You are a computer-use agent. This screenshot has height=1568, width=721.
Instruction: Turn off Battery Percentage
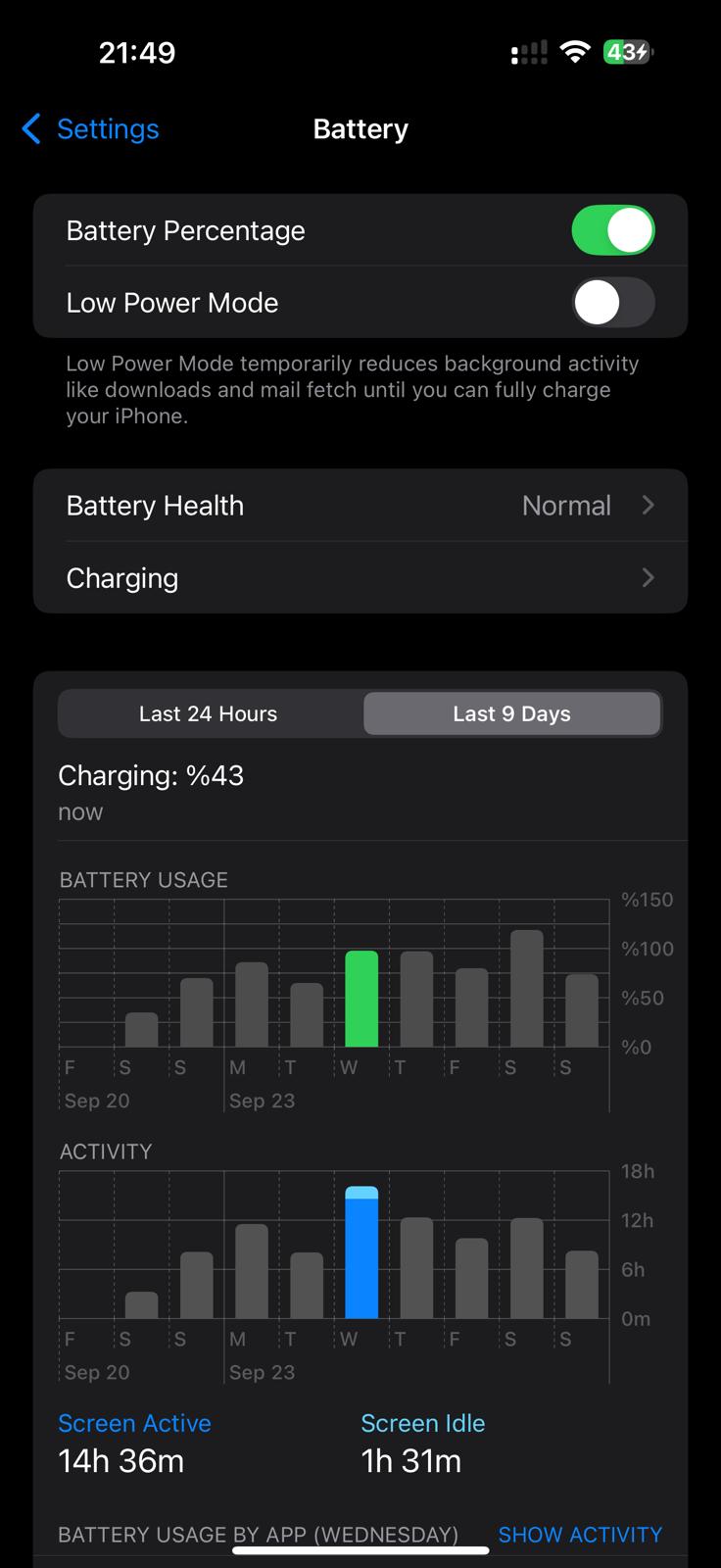613,231
